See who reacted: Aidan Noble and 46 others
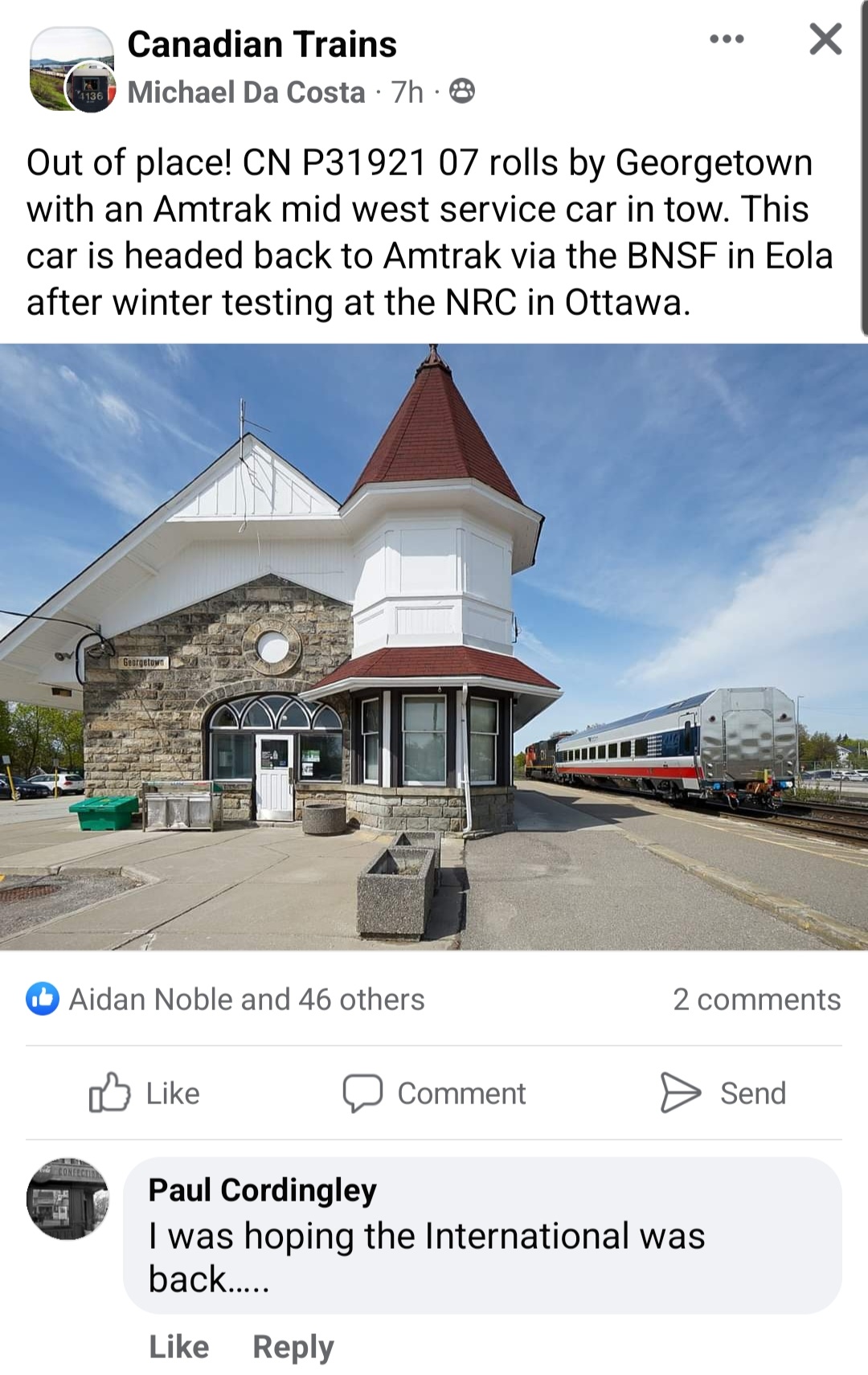This screenshot has width=868, height=1375. pyautogui.click(x=246, y=1000)
